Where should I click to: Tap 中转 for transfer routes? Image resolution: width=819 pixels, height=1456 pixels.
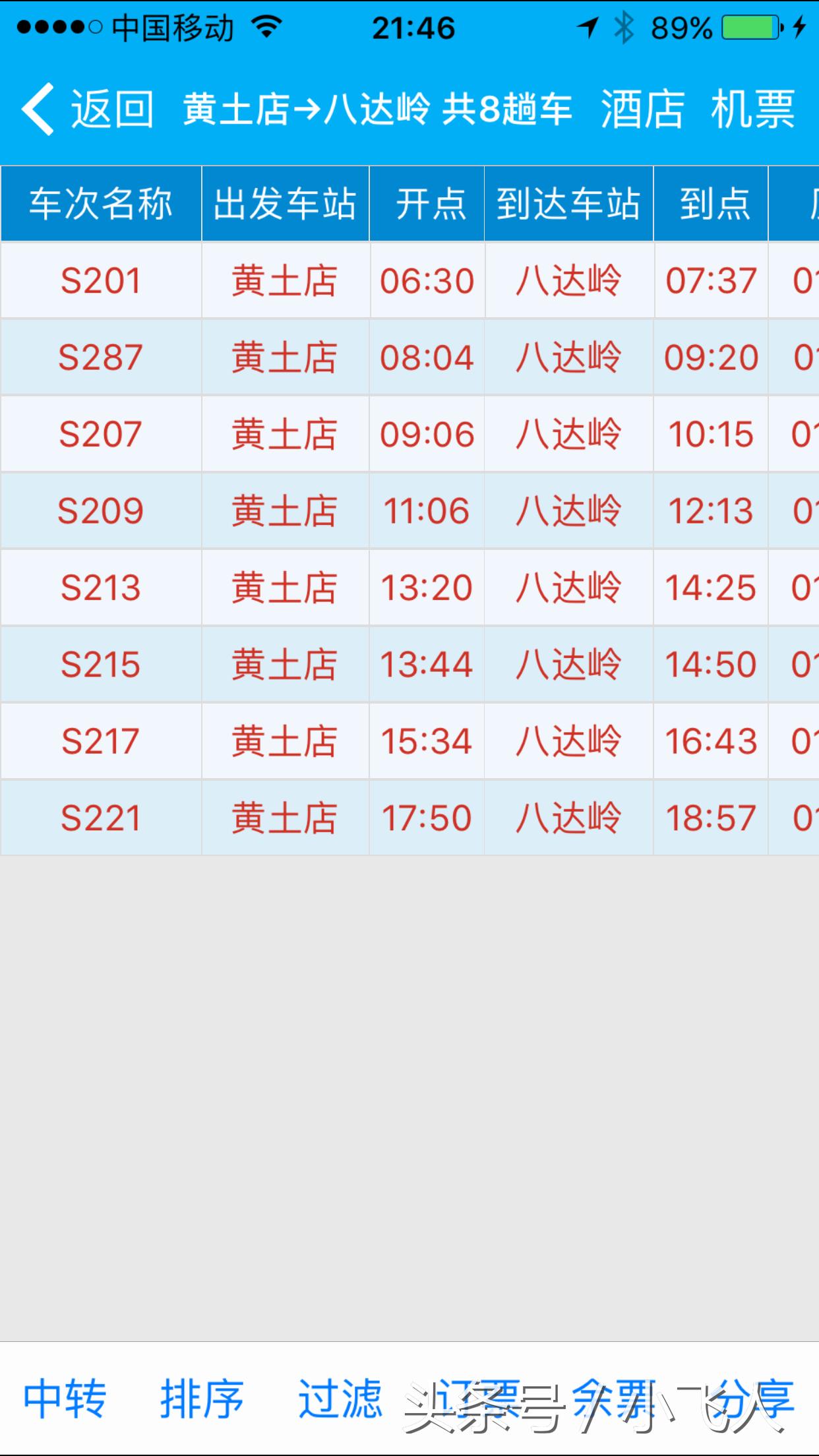pos(65,1398)
